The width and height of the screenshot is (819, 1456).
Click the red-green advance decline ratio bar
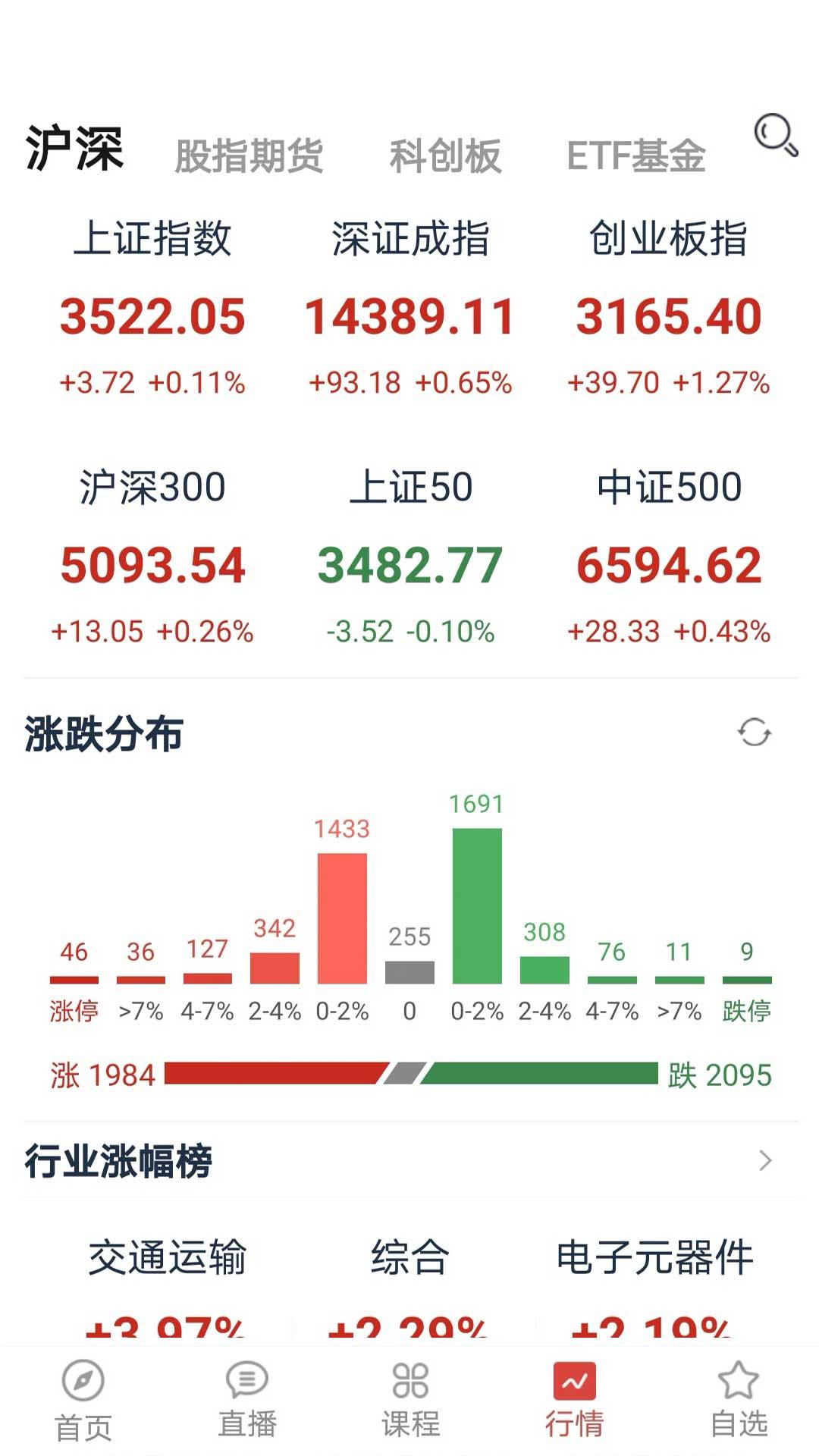(x=409, y=1072)
